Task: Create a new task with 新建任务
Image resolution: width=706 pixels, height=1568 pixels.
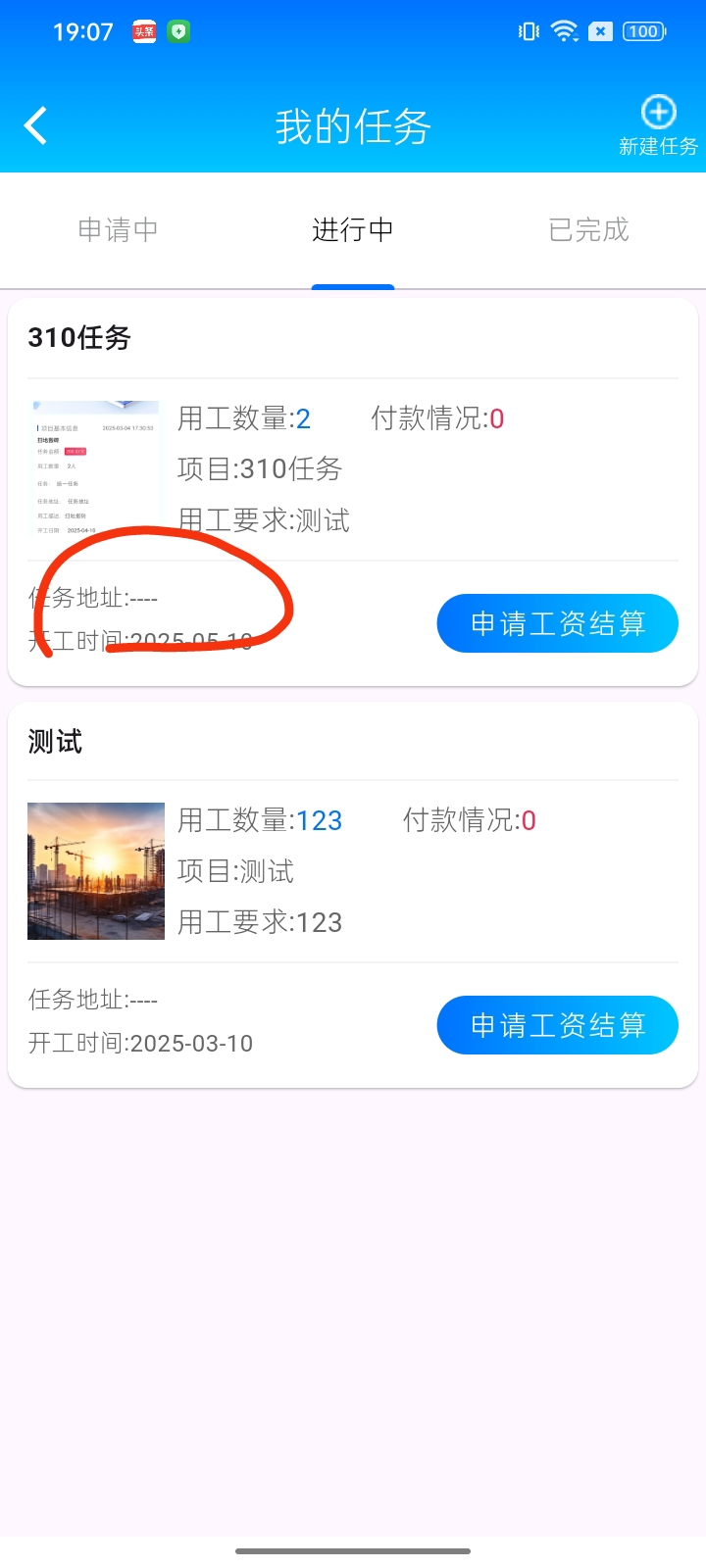Action: point(658,124)
